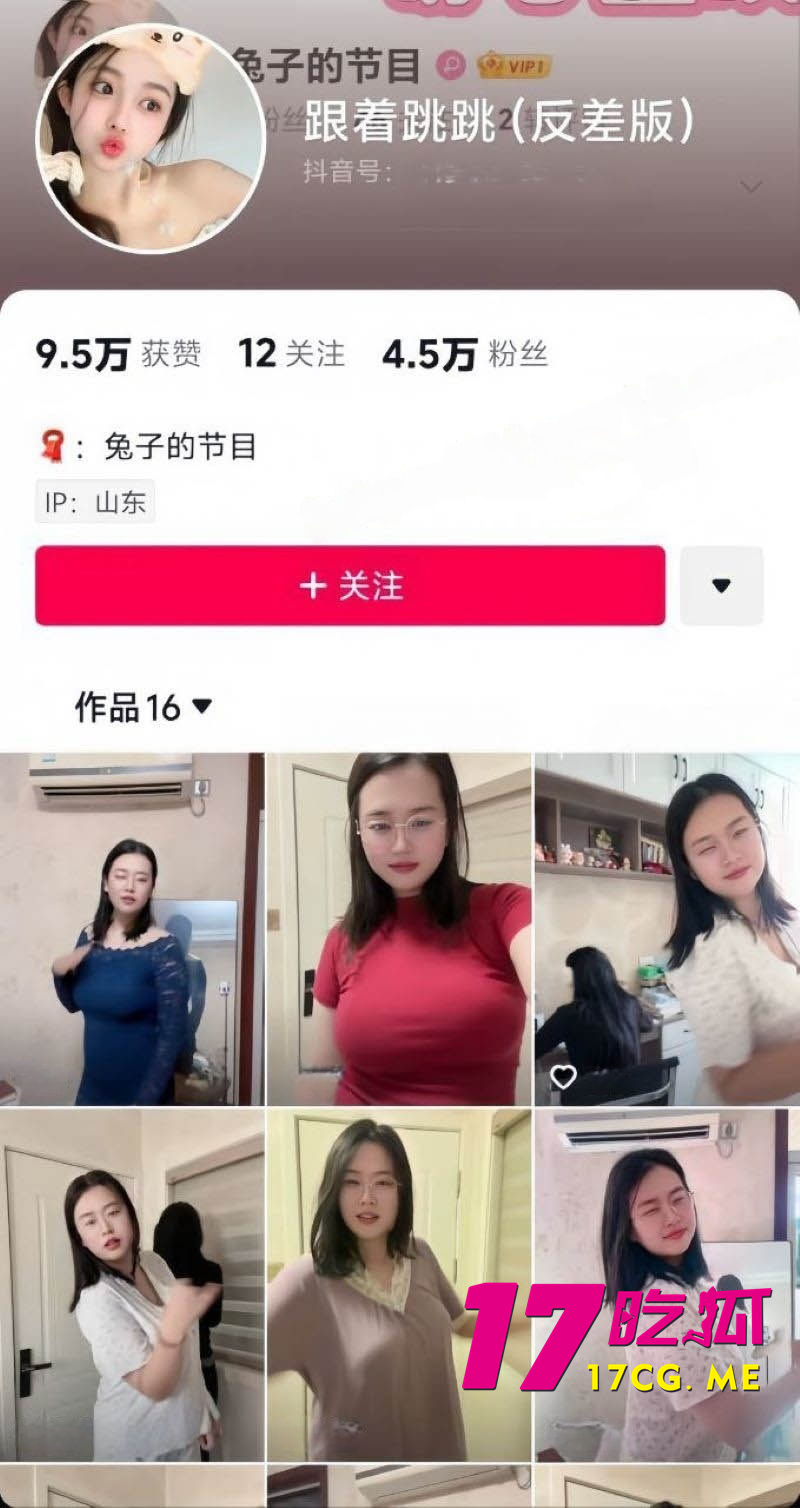This screenshot has width=800, height=1508.
Task: Open the glasses pajama video thumbnail
Action: [399, 1290]
